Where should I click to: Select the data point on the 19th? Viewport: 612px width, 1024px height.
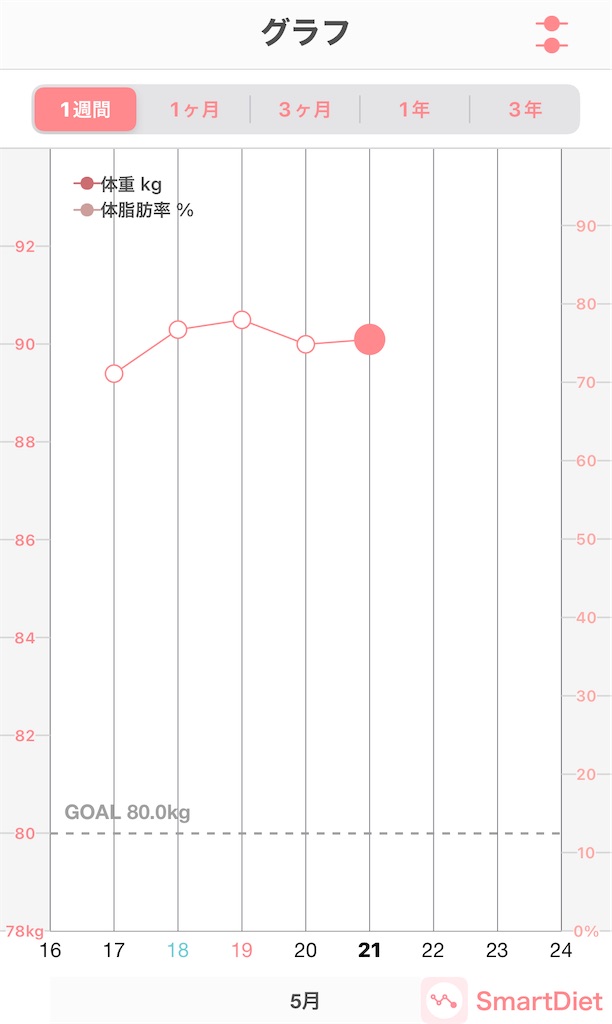tap(242, 320)
